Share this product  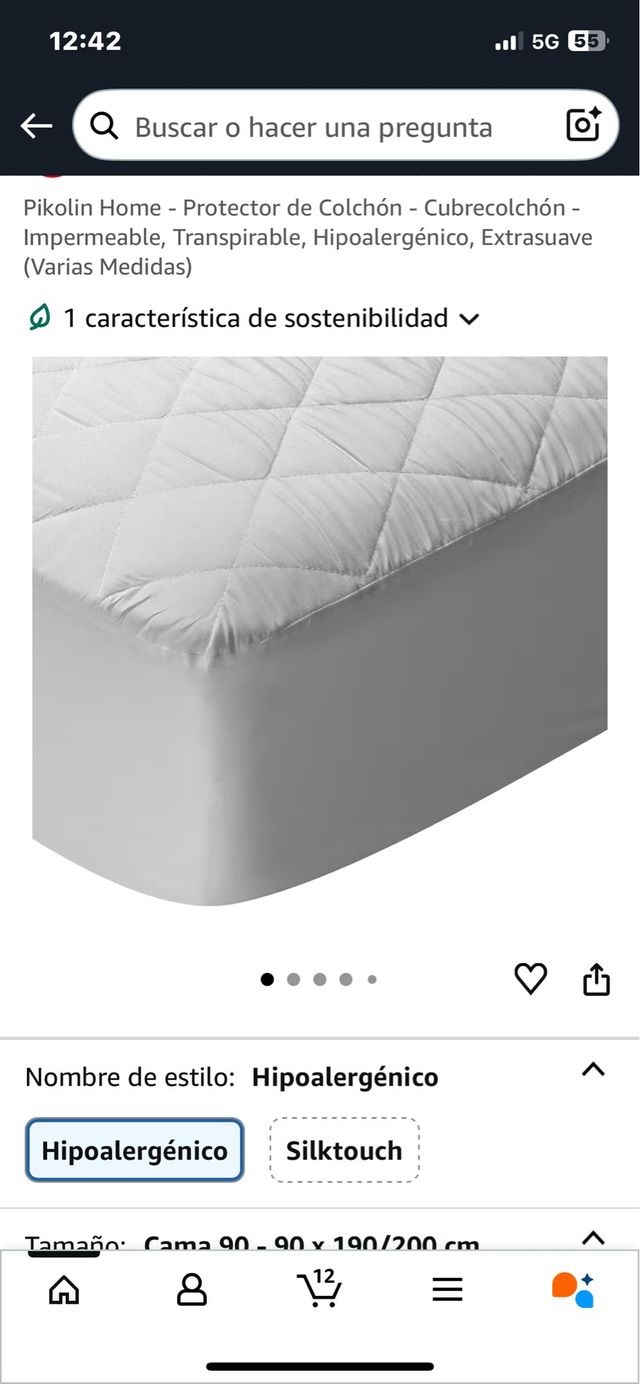point(596,979)
